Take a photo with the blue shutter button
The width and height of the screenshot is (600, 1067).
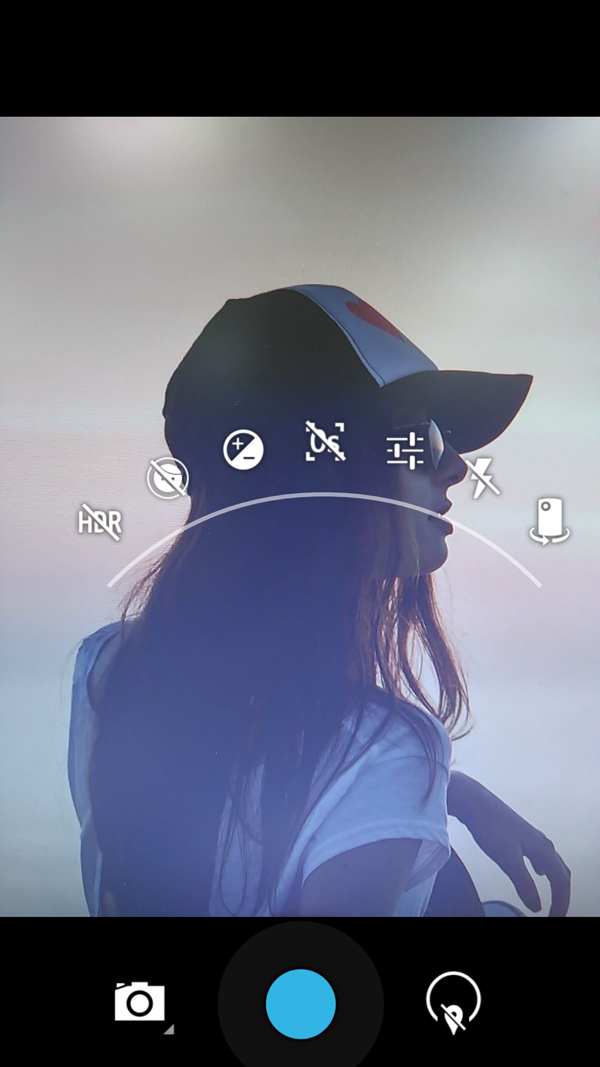300,1003
